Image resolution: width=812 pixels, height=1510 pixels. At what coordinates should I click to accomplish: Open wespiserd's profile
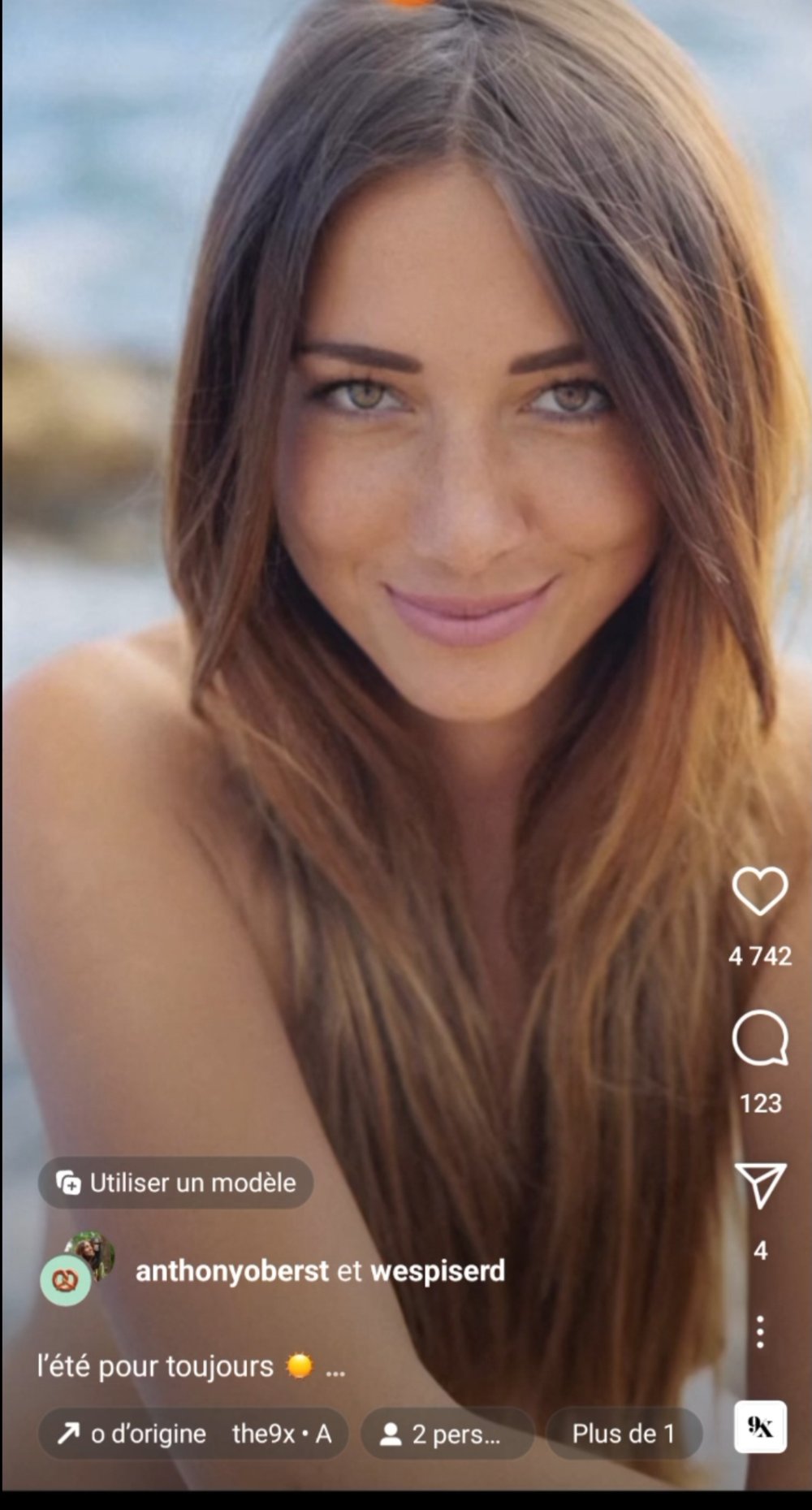tap(438, 1270)
